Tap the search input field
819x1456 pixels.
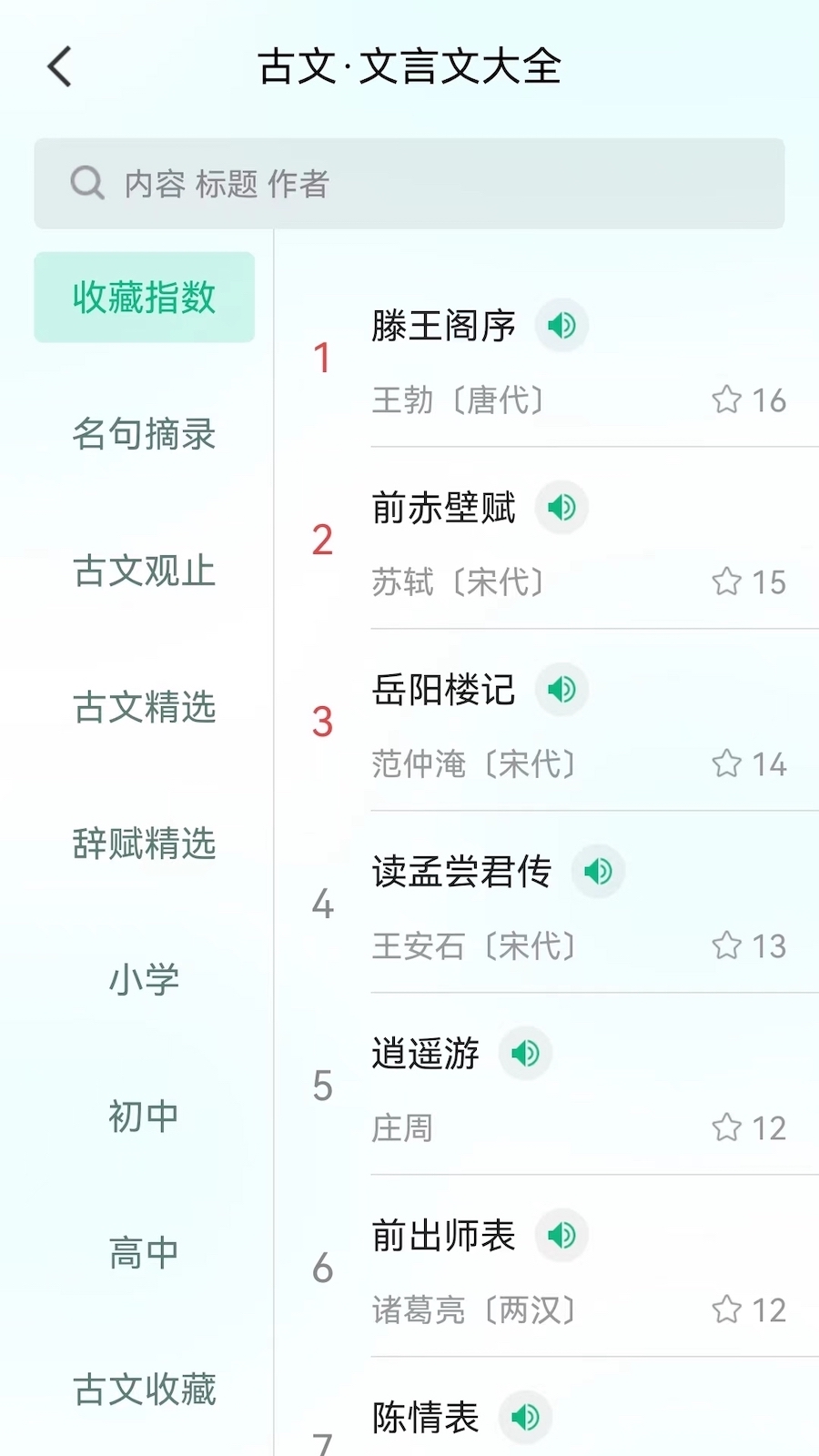pyautogui.click(x=409, y=183)
